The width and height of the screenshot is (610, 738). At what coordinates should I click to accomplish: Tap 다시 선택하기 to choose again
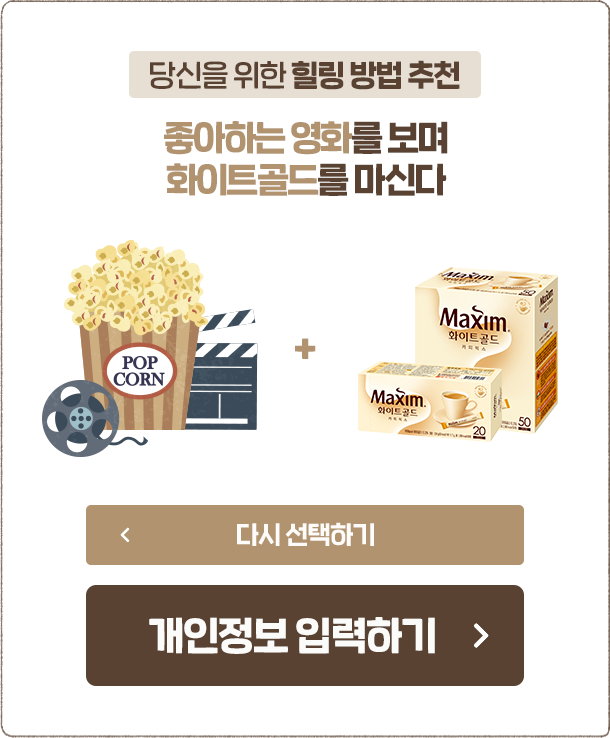305,535
